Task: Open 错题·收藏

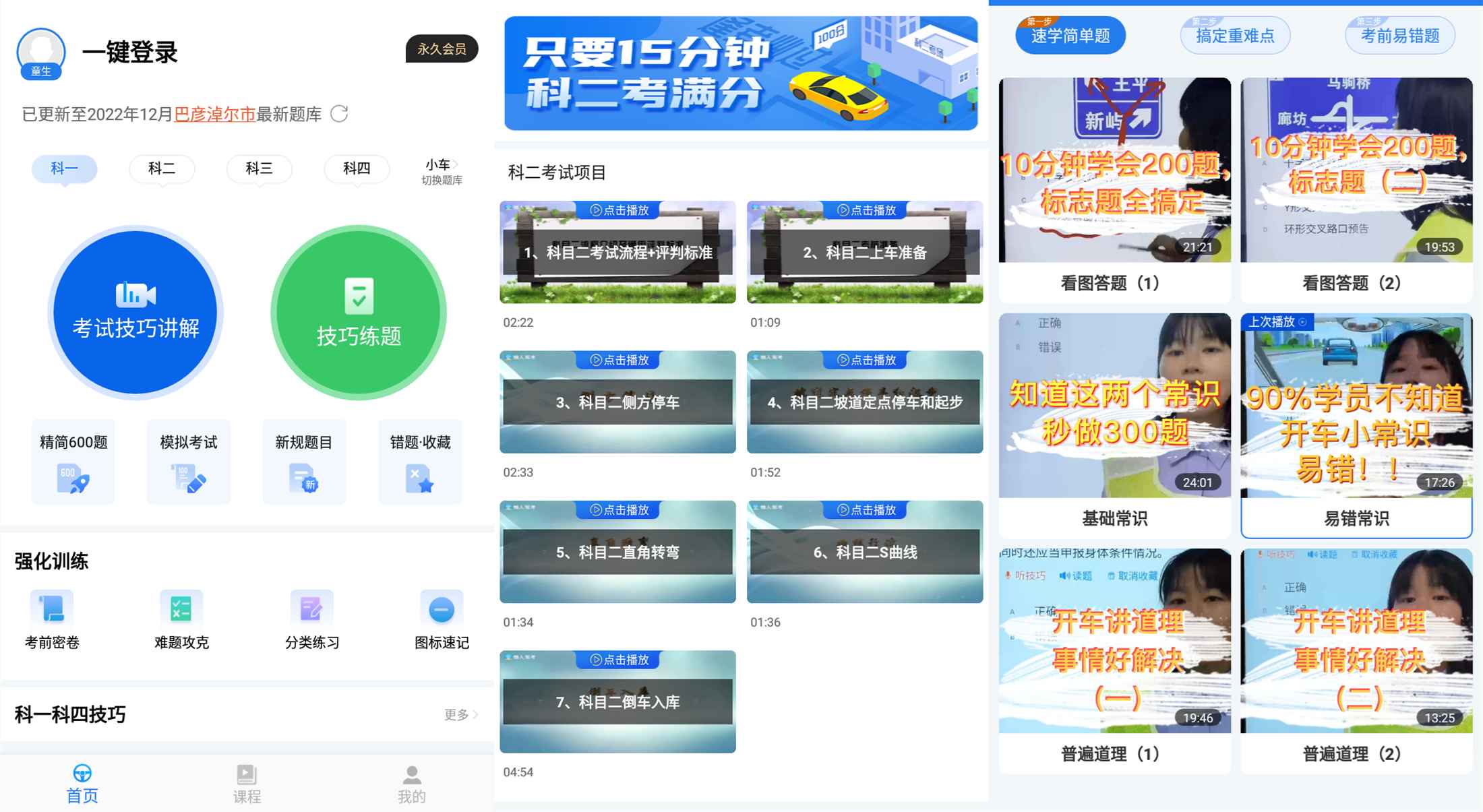Action: [420, 462]
